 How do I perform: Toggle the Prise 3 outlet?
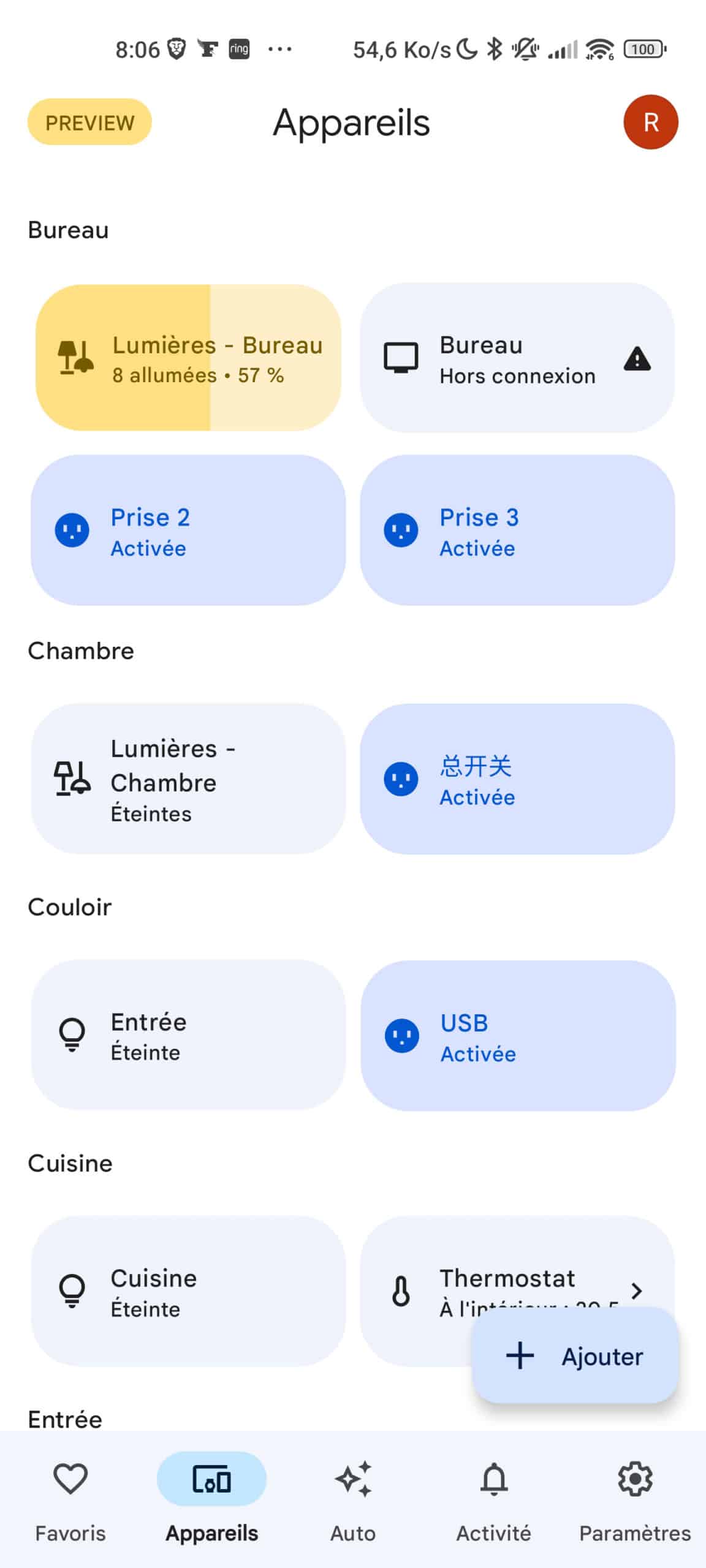point(517,530)
